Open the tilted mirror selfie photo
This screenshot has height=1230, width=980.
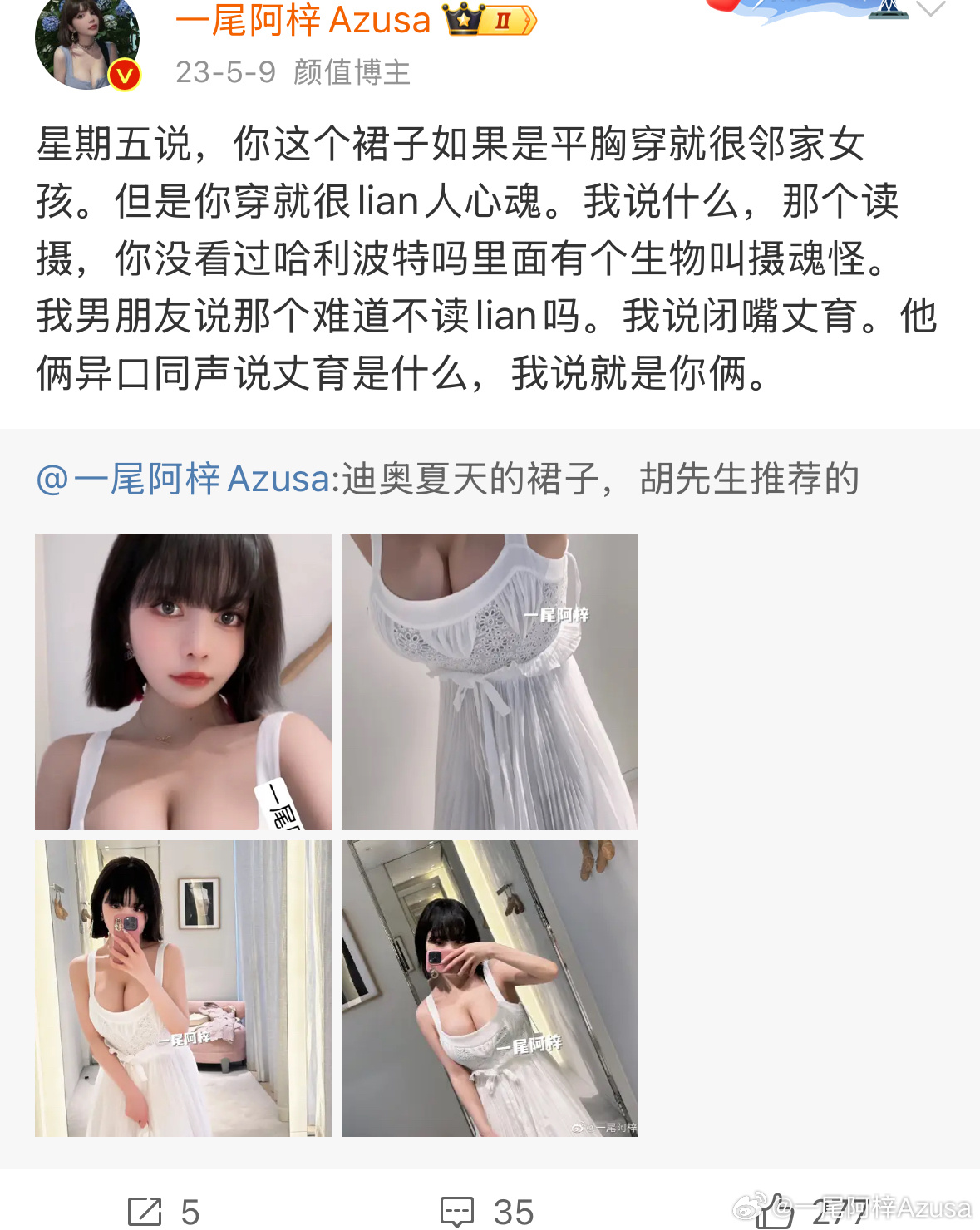coord(490,988)
